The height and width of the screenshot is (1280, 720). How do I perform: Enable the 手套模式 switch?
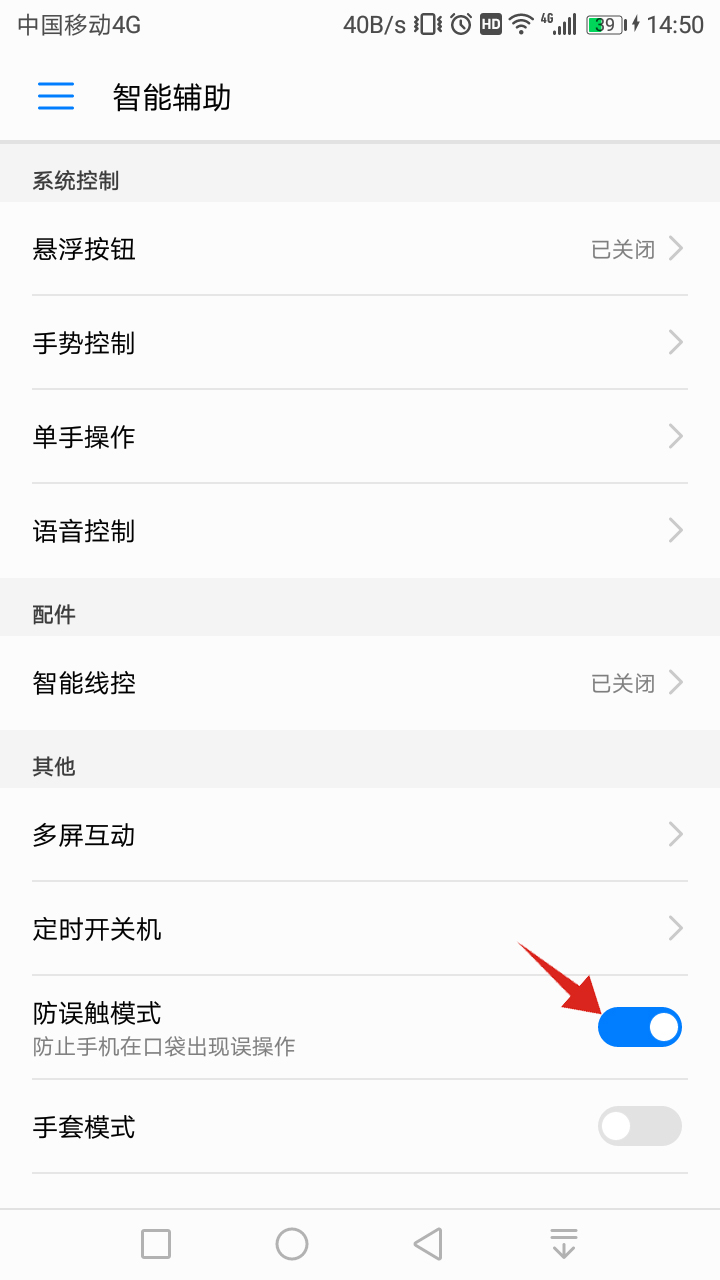[639, 1126]
